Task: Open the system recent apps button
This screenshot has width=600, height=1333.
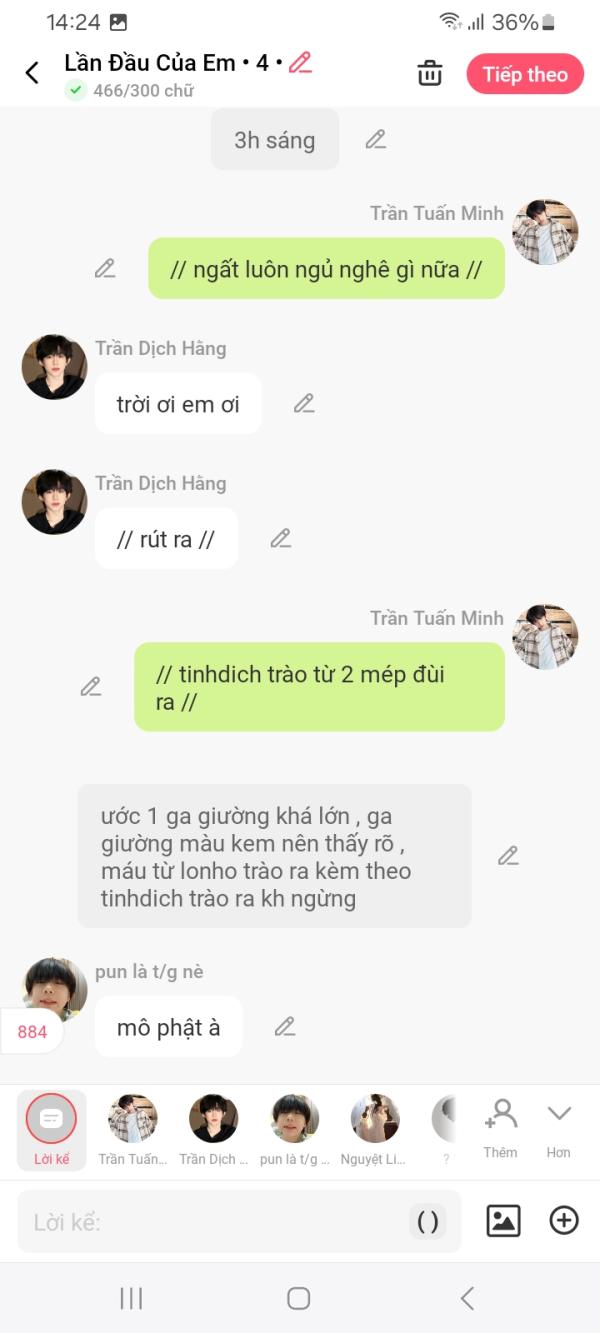Action: [131, 1298]
